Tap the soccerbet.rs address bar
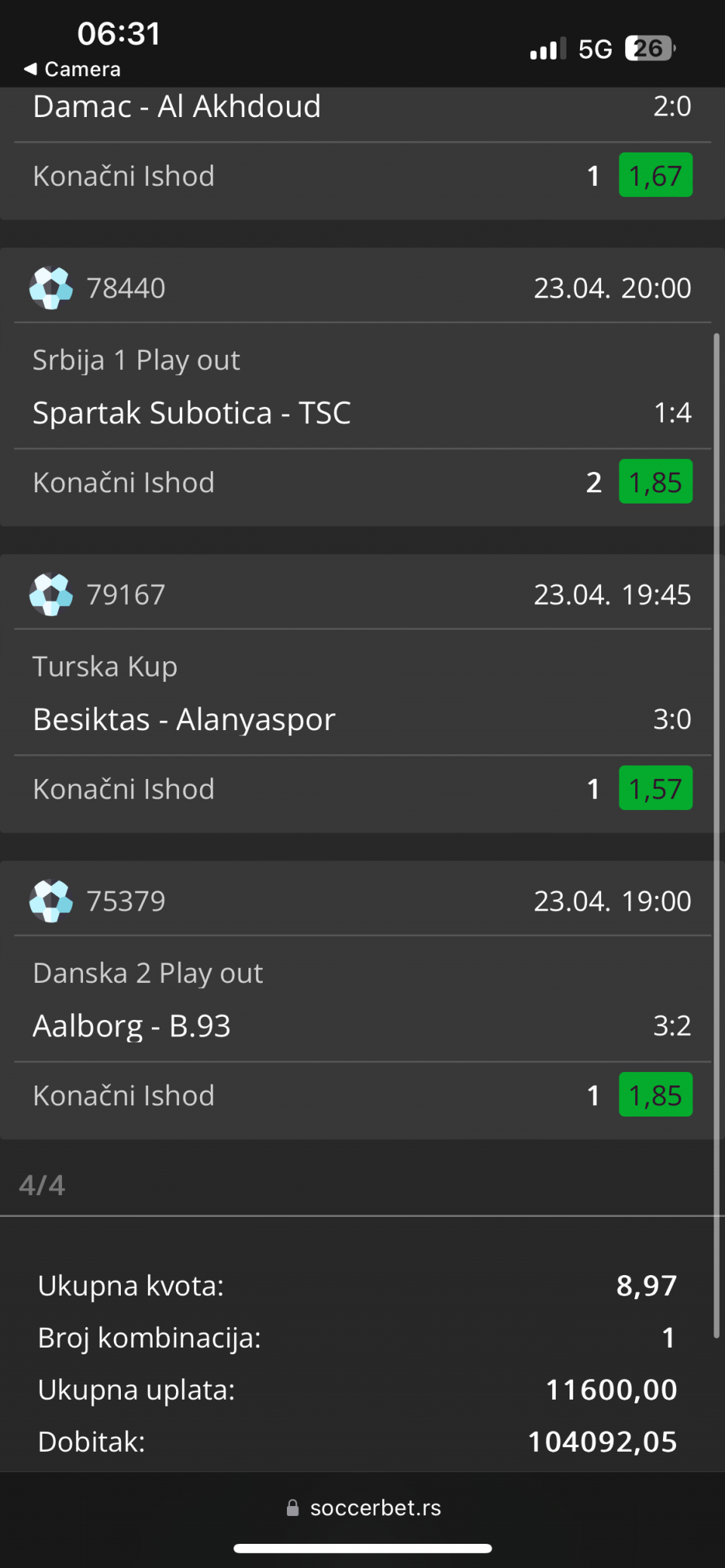This screenshot has height=1568, width=725. (364, 1508)
